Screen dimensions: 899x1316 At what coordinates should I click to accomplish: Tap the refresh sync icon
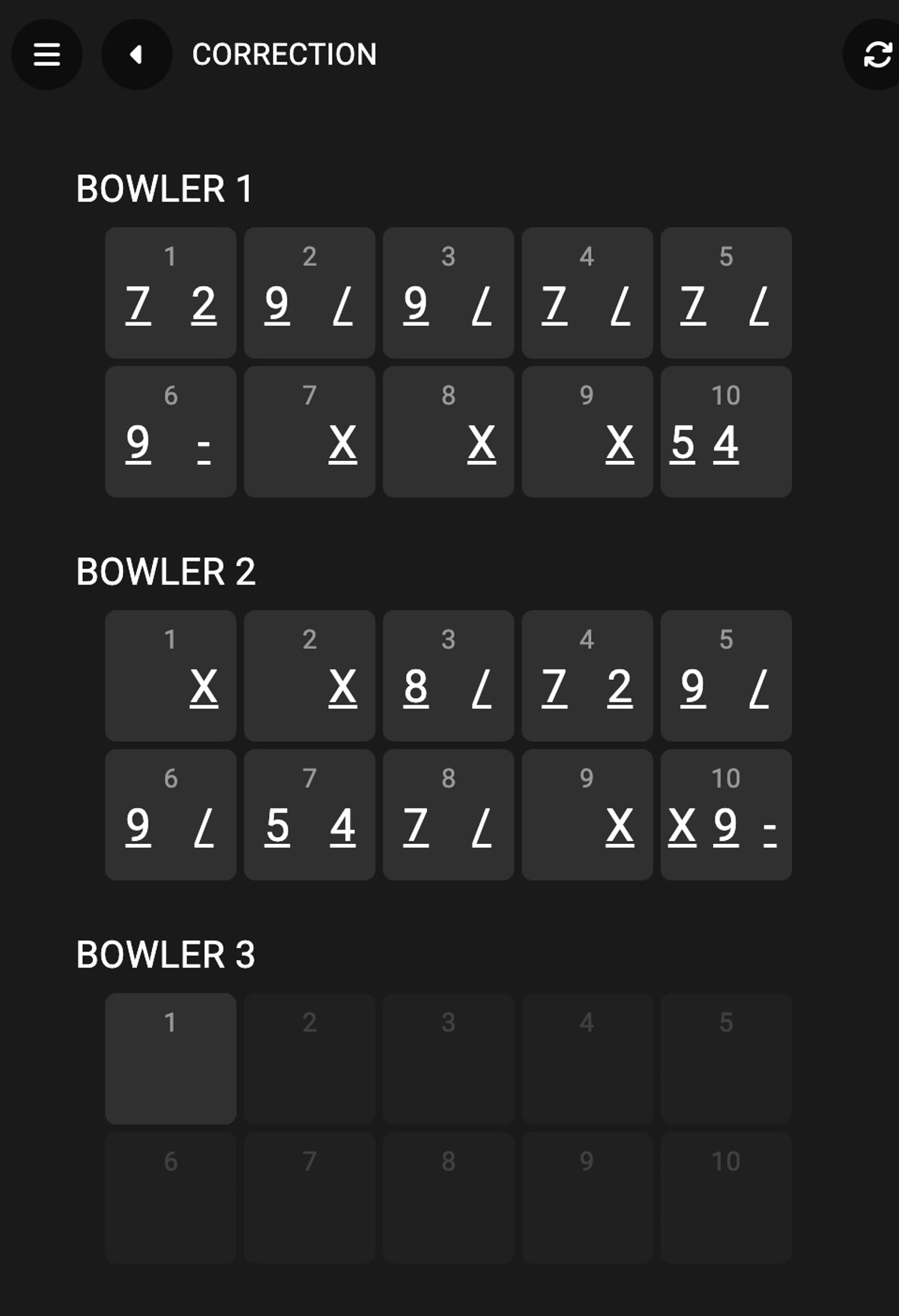(877, 55)
